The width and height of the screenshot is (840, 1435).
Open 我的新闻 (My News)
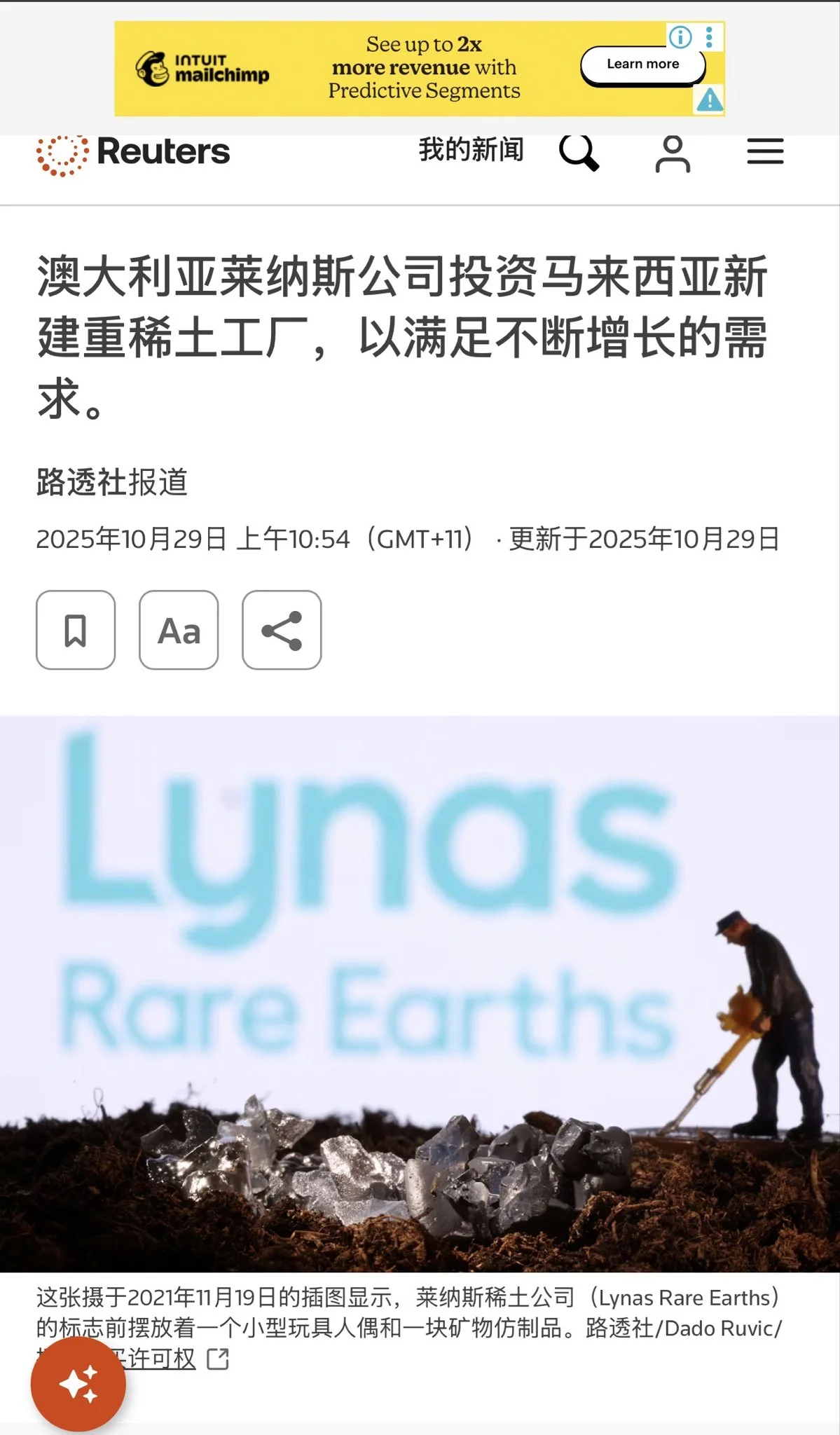click(x=471, y=150)
